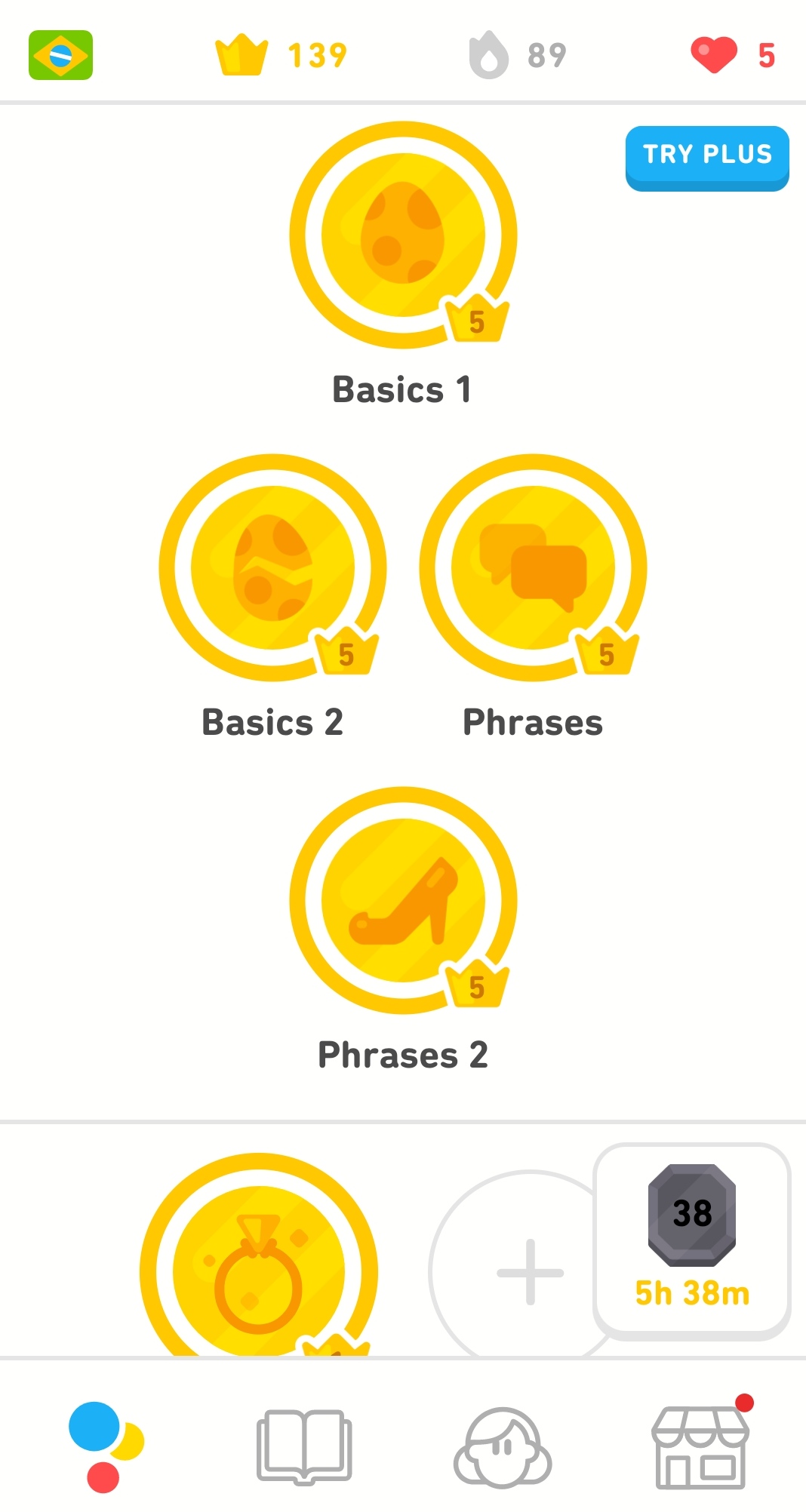The image size is (806, 1512).
Task: Select the Phrases skill
Action: [x=533, y=567]
